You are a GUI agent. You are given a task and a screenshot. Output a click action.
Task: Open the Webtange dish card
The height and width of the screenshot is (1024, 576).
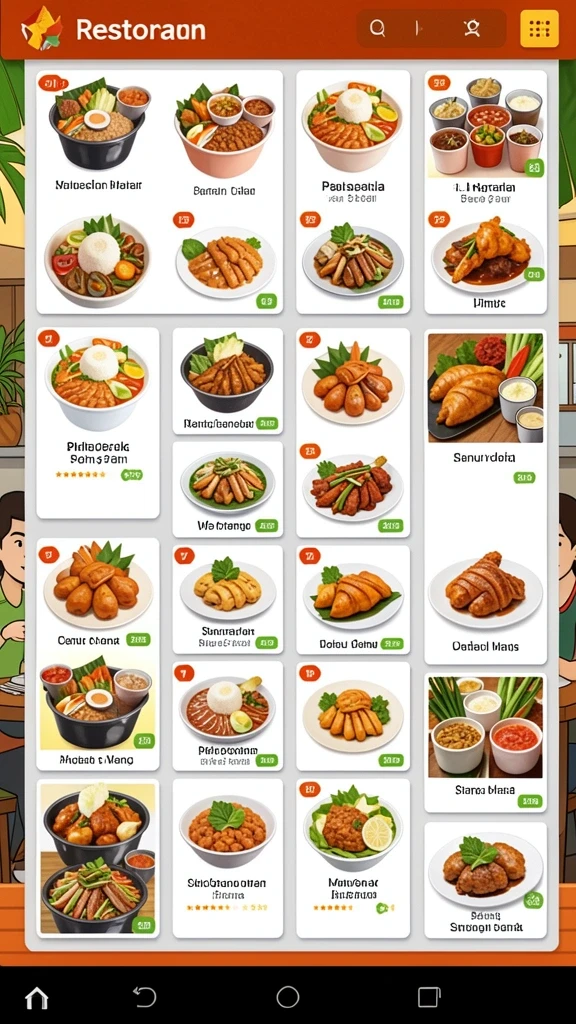pyautogui.click(x=228, y=489)
